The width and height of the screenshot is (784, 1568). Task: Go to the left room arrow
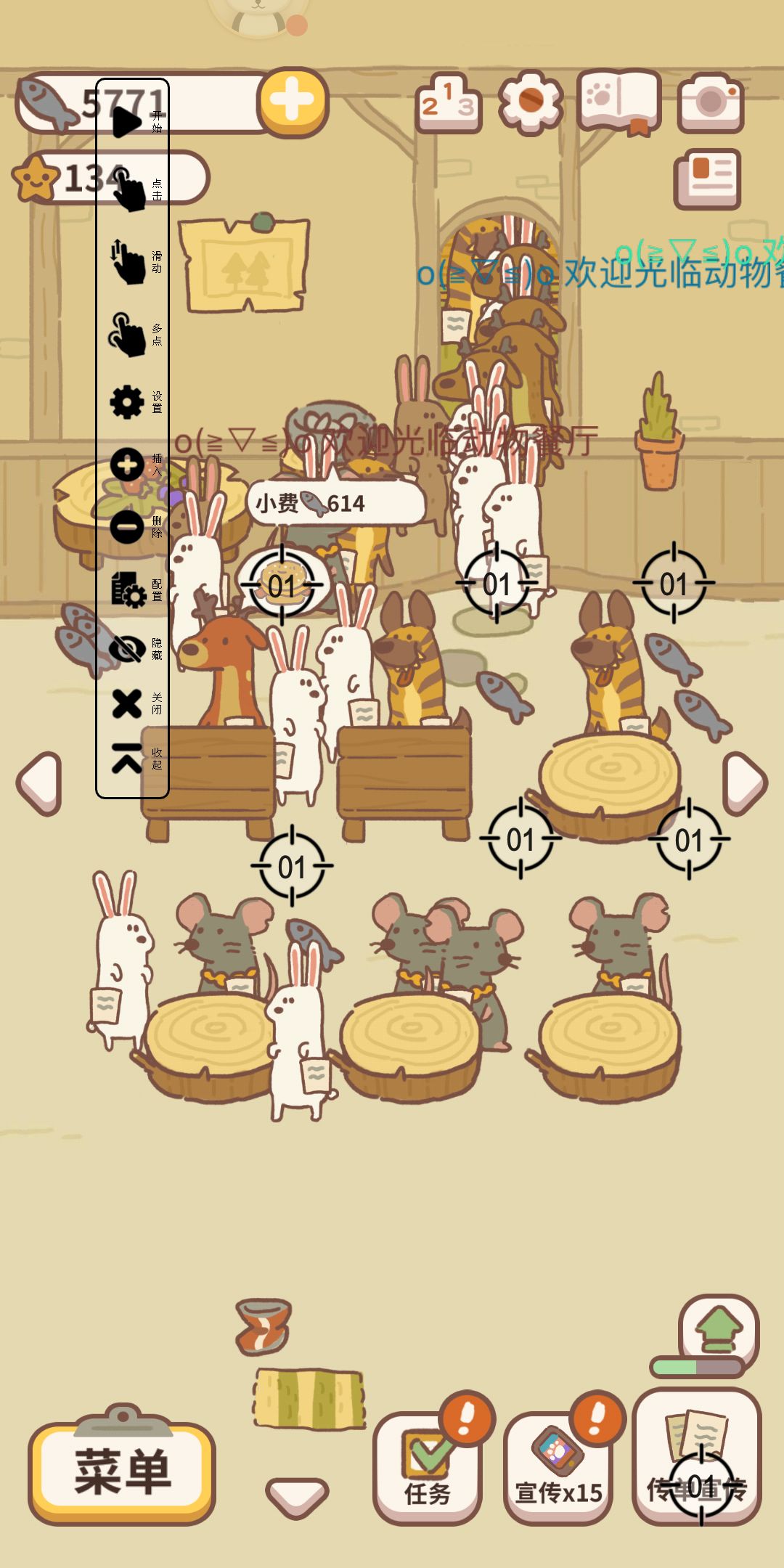40,783
